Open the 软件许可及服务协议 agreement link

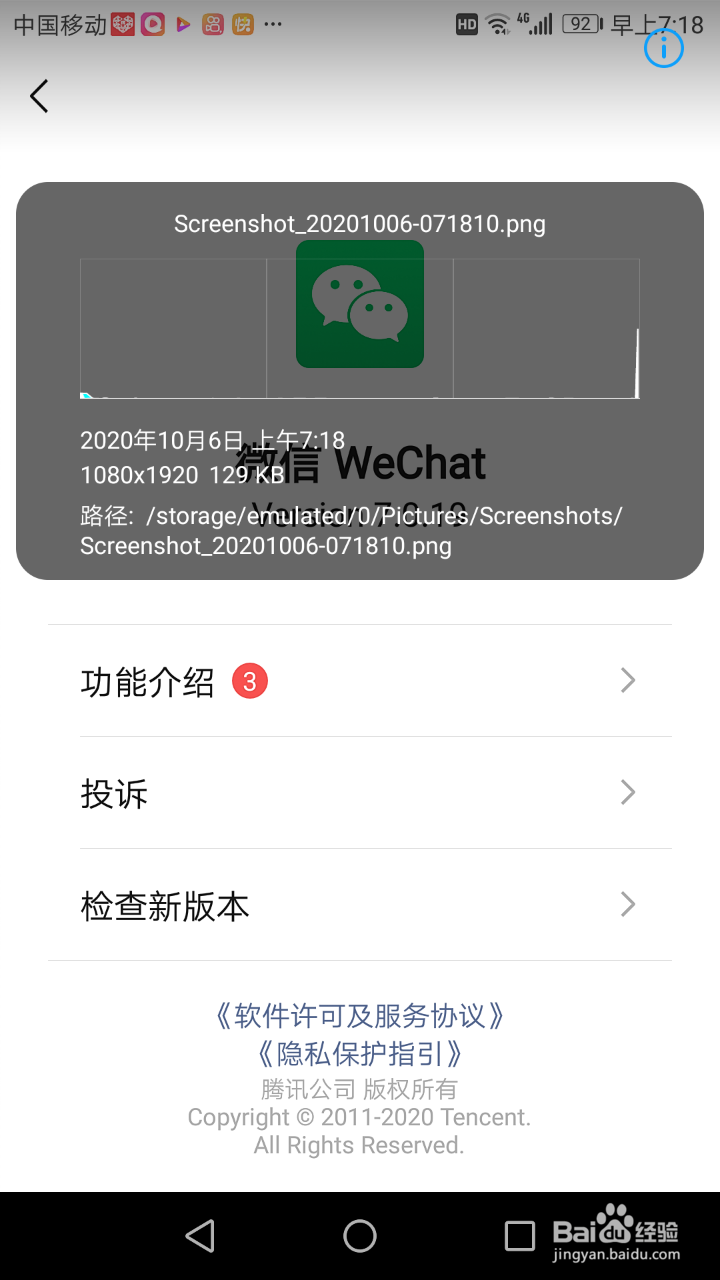[x=360, y=1016]
